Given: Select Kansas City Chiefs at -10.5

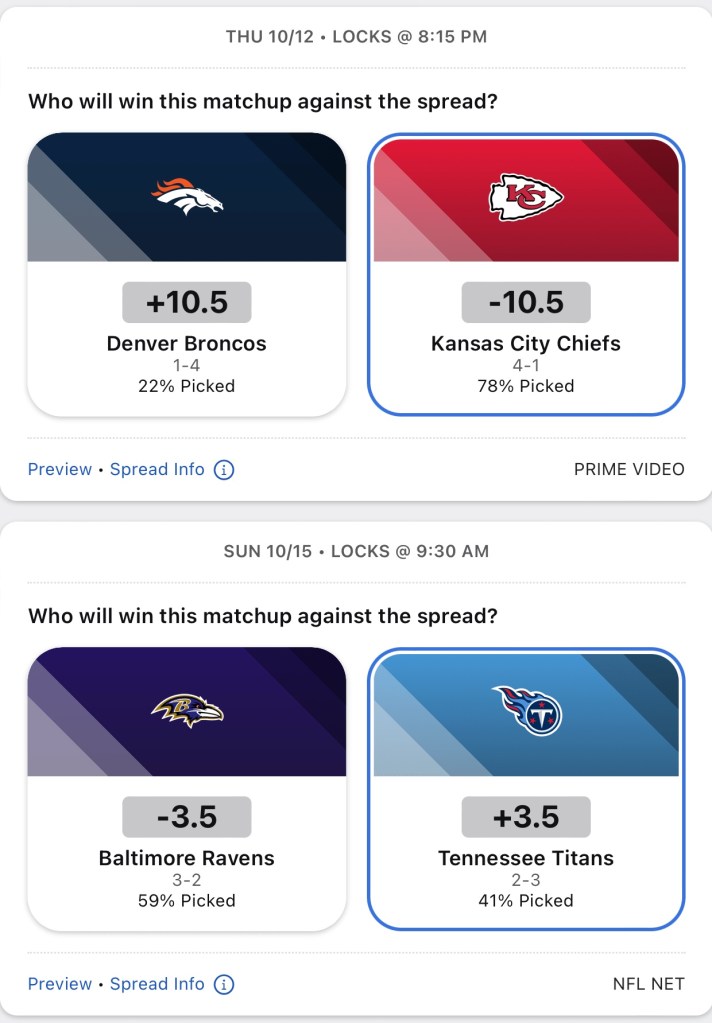Looking at the screenshot, I should point(526,275).
